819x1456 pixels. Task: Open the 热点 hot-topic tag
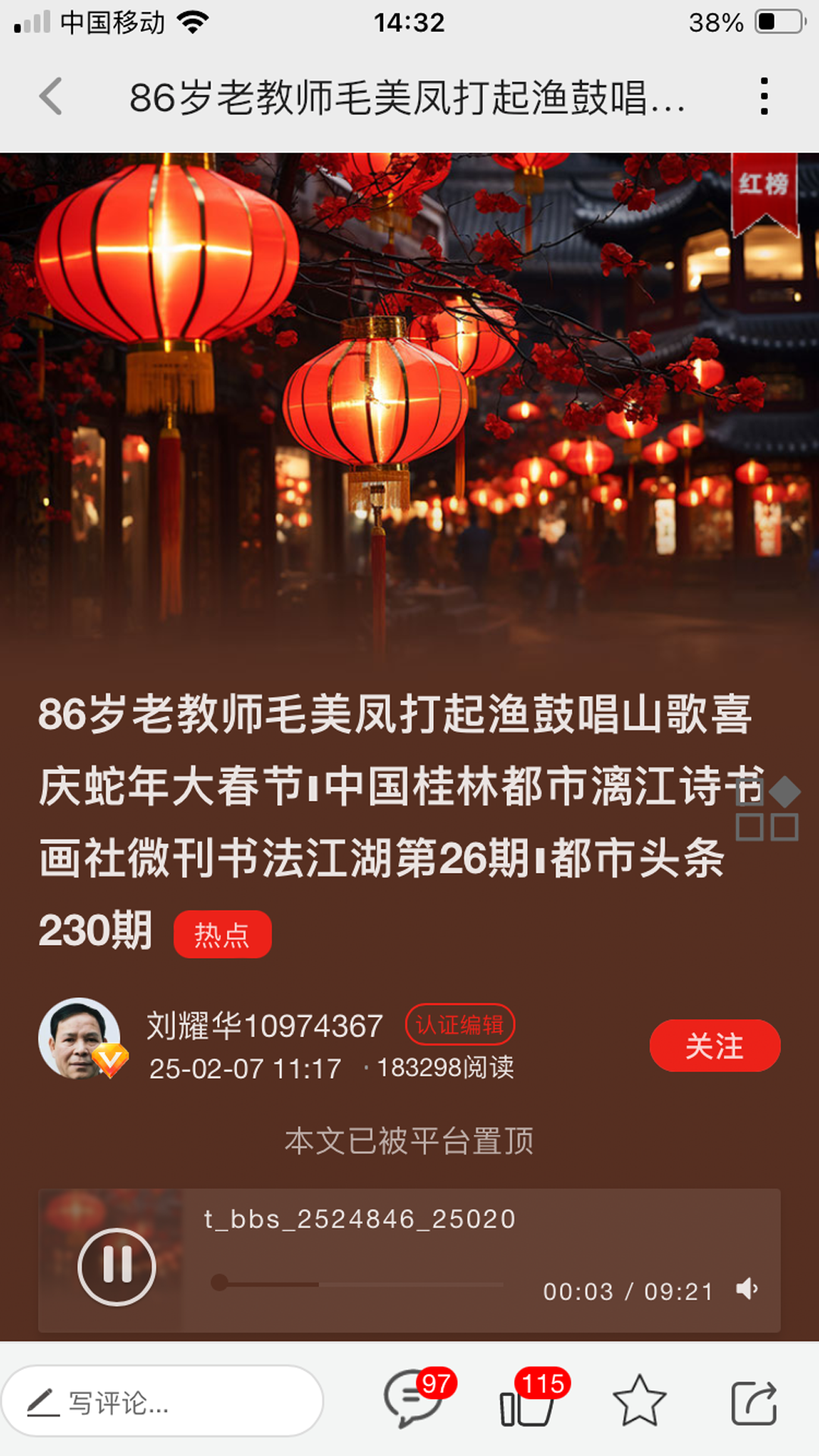tap(222, 934)
